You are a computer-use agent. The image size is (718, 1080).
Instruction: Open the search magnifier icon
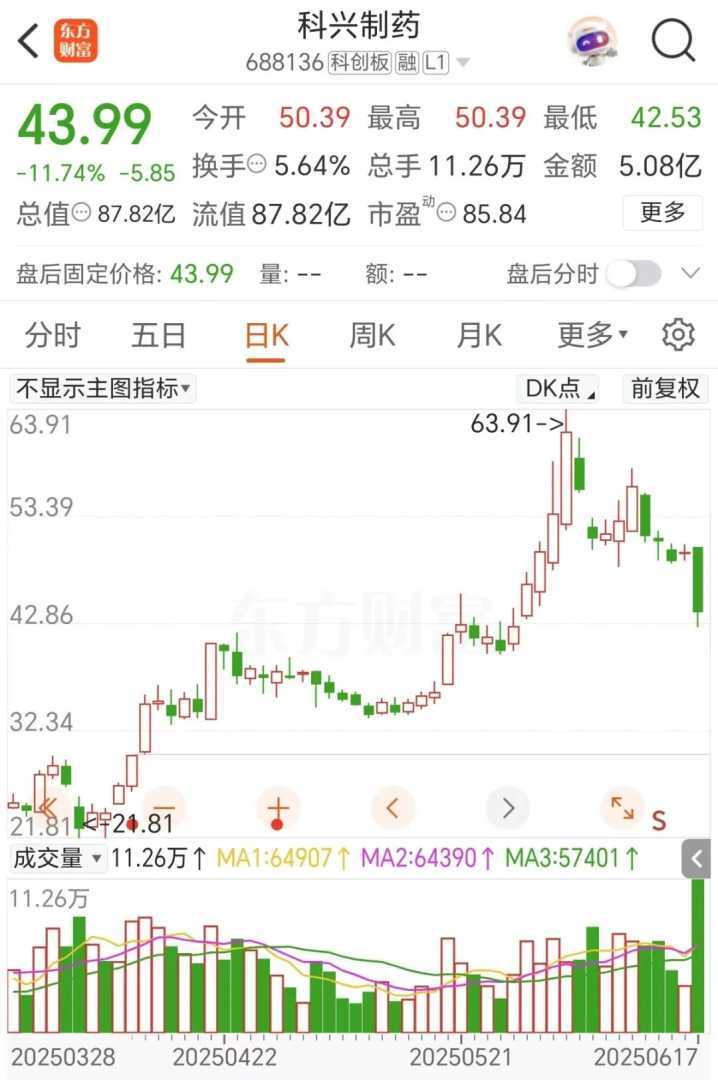click(x=673, y=41)
